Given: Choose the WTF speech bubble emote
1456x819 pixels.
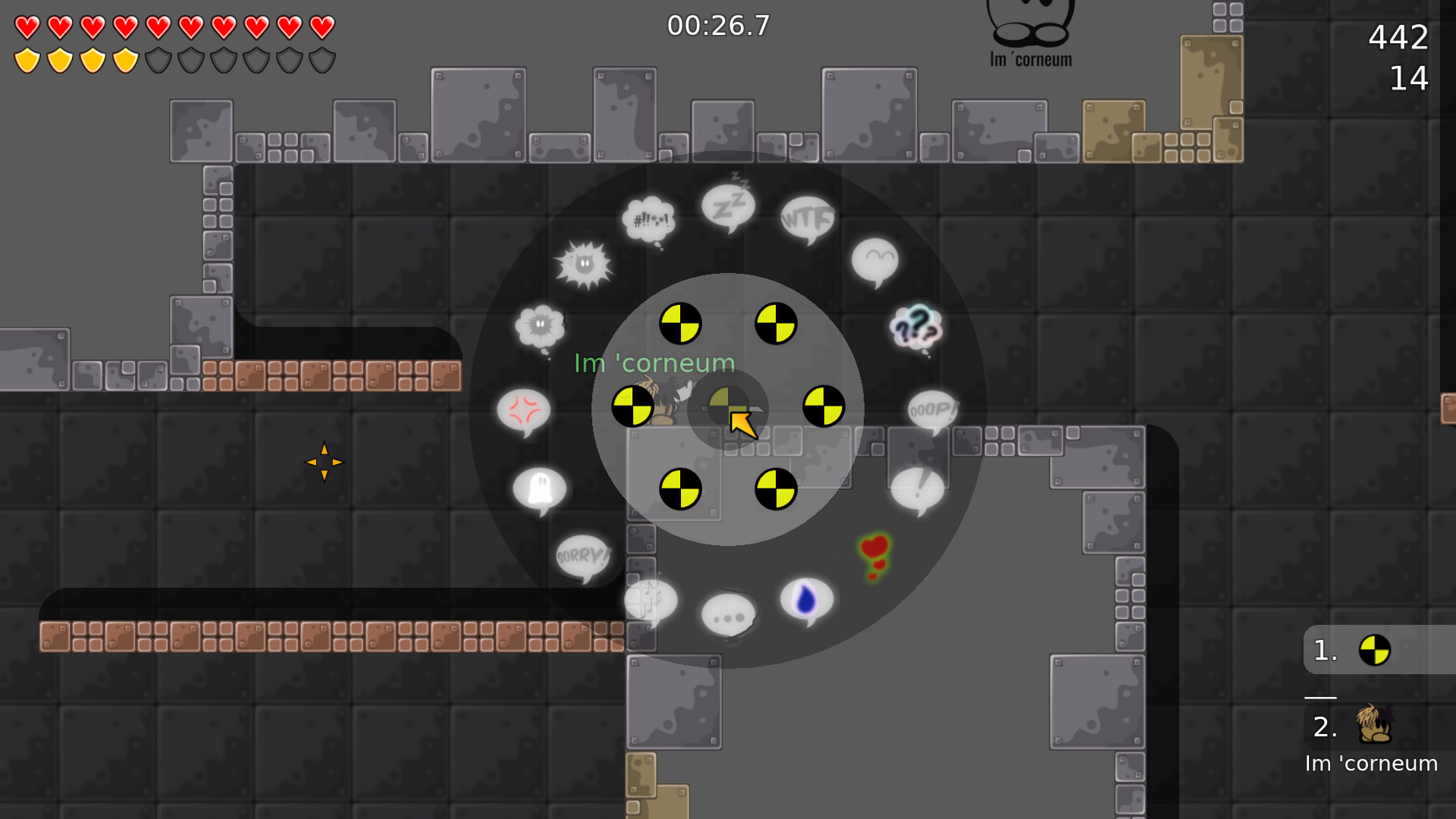Looking at the screenshot, I should (807, 219).
